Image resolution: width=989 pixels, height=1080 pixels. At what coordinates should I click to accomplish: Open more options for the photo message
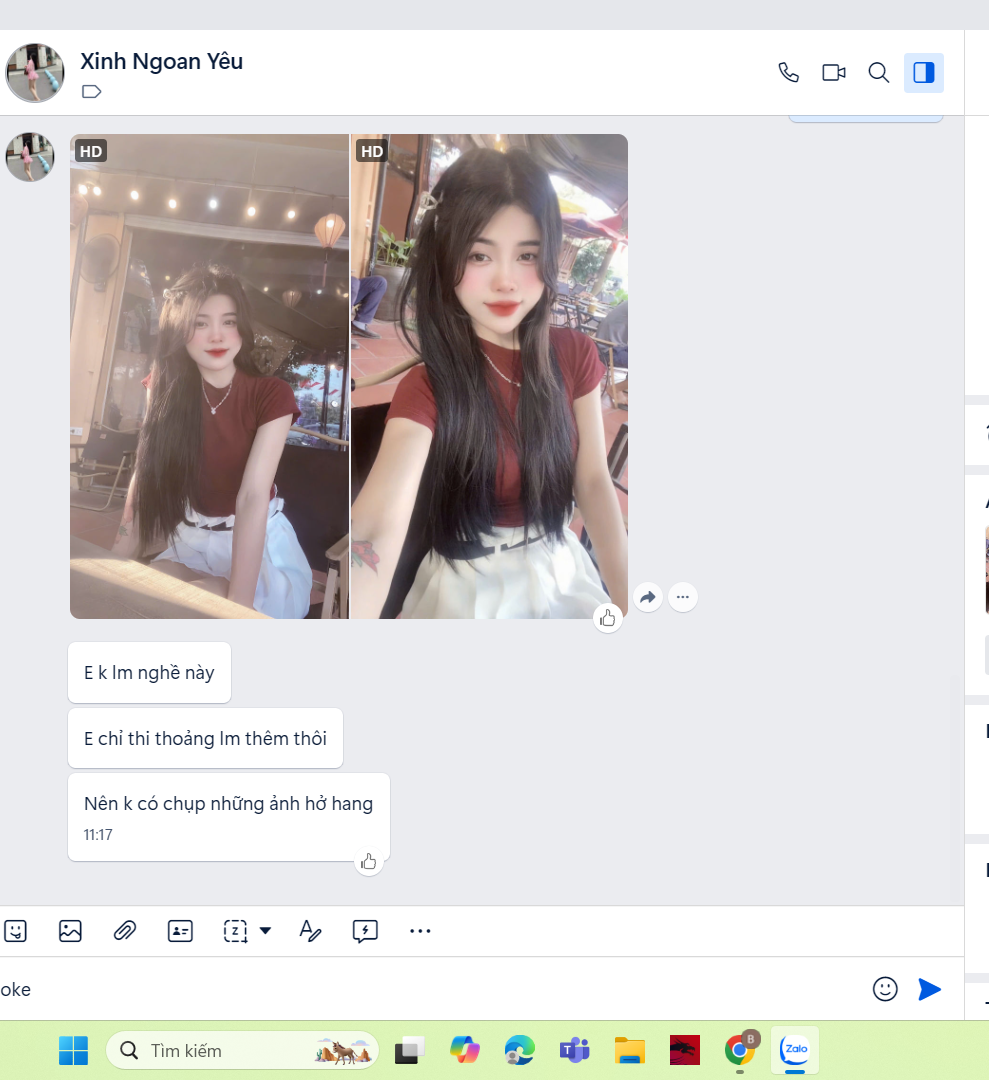click(683, 597)
